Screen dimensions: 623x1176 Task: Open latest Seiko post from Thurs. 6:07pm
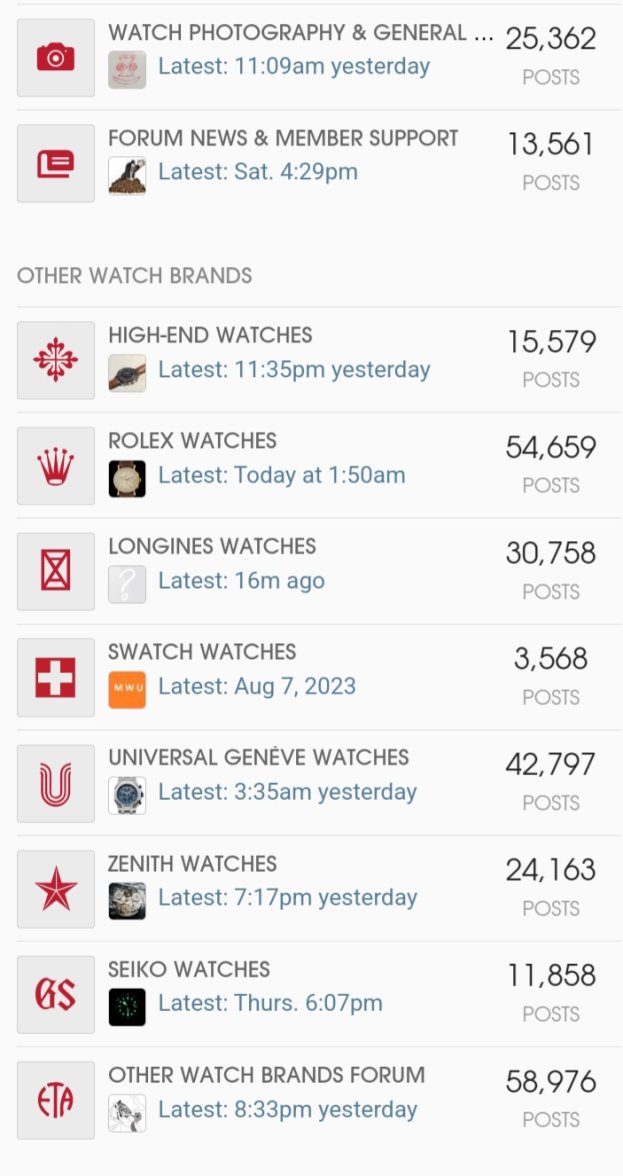[270, 1004]
